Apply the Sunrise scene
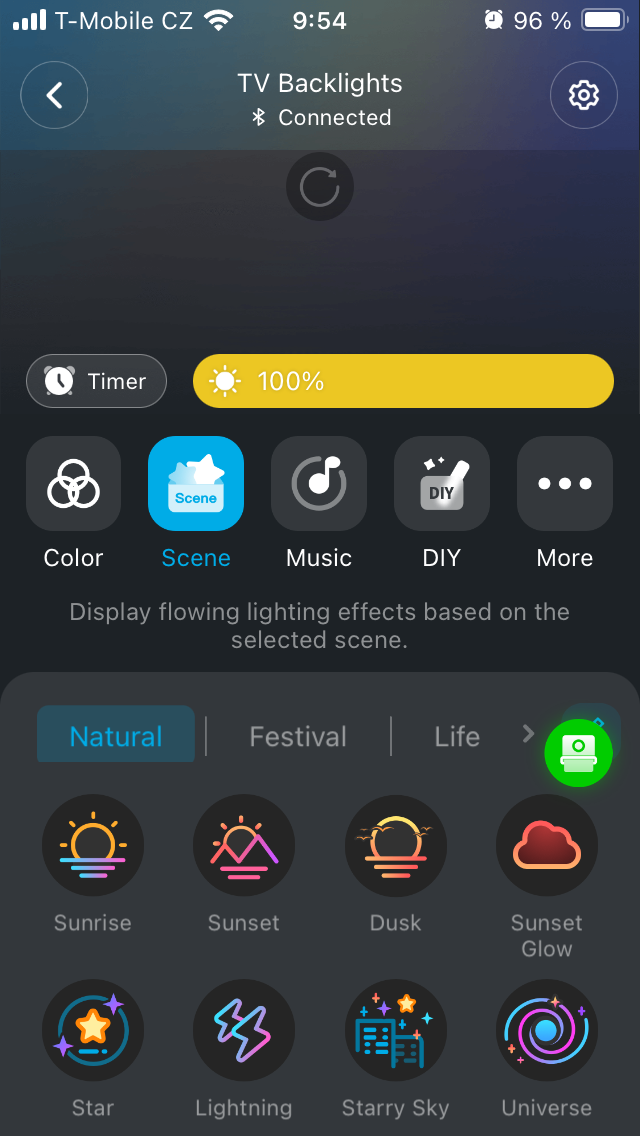 (x=92, y=845)
